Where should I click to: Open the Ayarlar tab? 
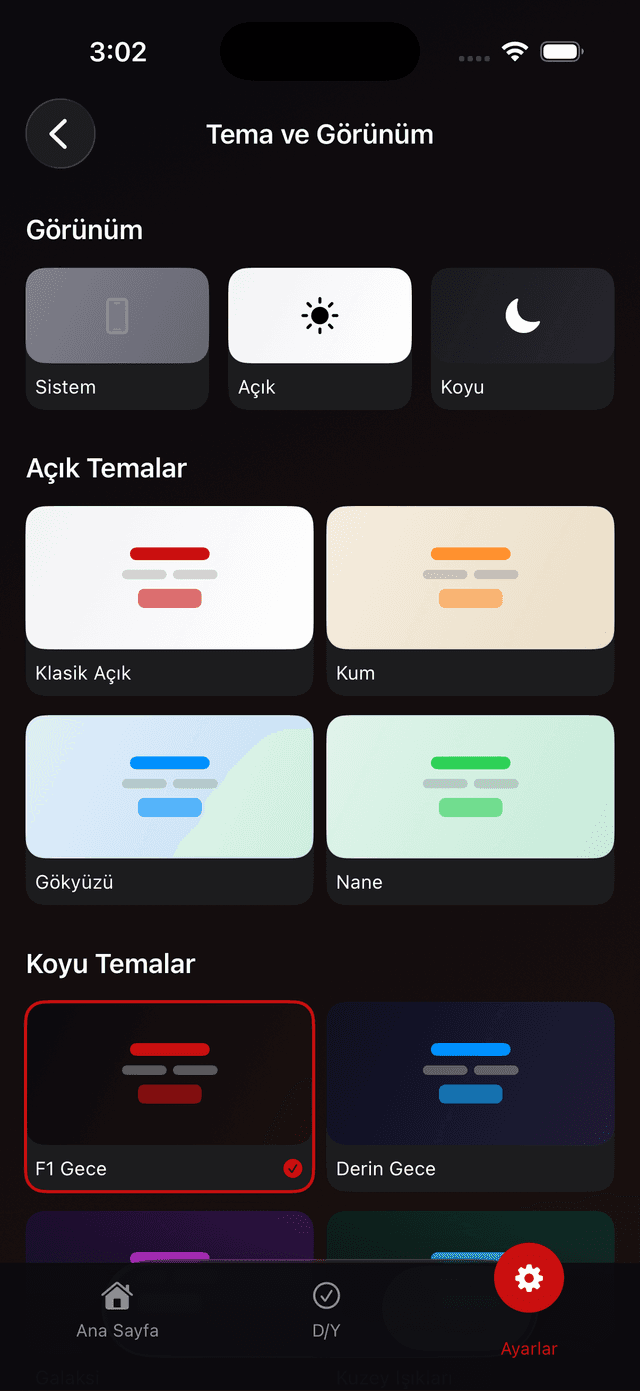pyautogui.click(x=529, y=1300)
